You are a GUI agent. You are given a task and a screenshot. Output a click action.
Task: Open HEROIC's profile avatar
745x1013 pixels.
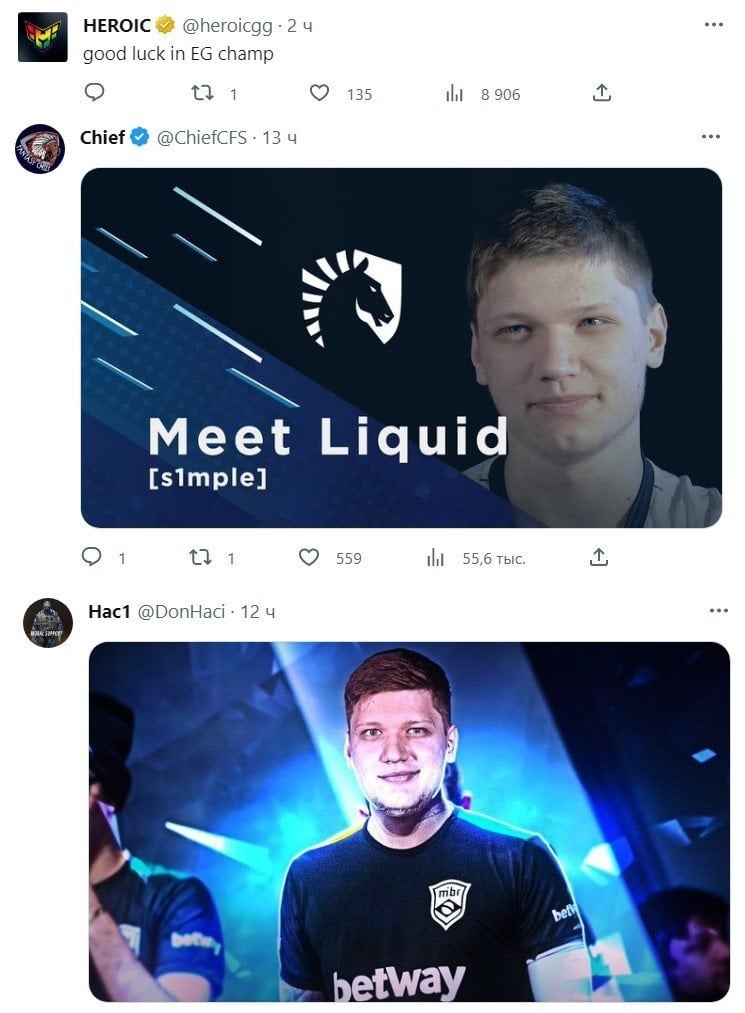click(x=43, y=37)
